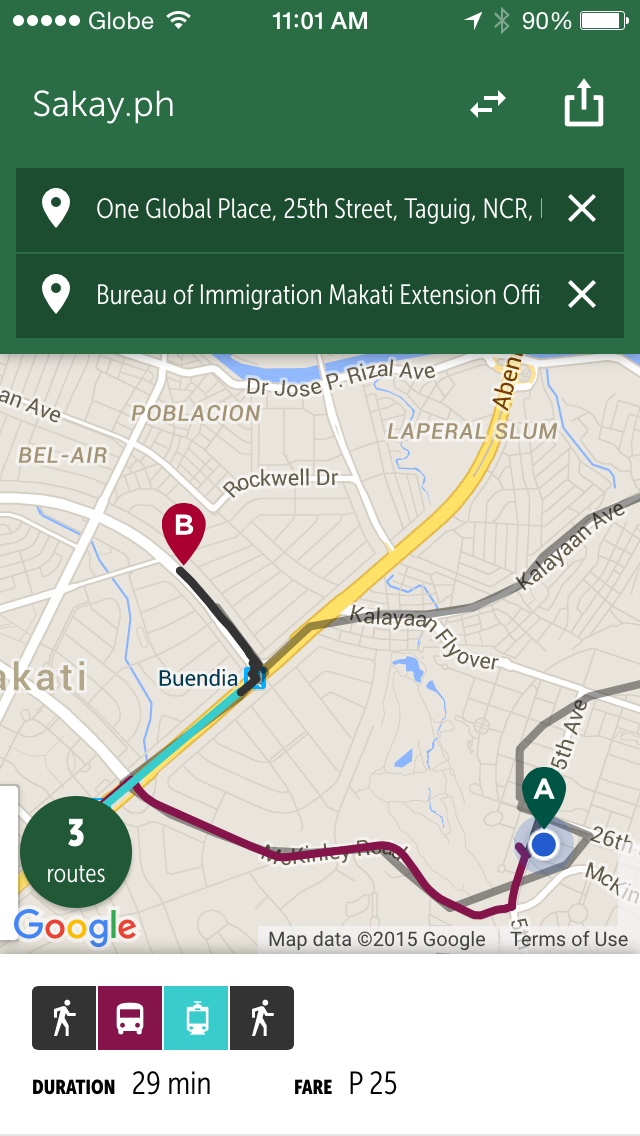640x1136 pixels.
Task: Open the 3 routes list
Action: tap(76, 852)
